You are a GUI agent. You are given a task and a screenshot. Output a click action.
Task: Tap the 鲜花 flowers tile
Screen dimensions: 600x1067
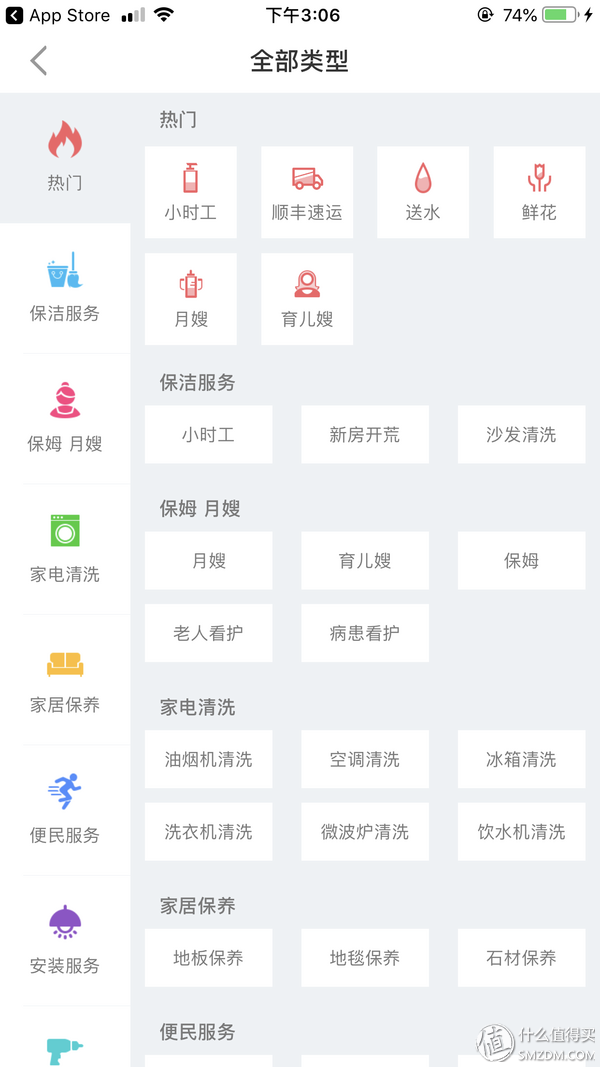[539, 192]
